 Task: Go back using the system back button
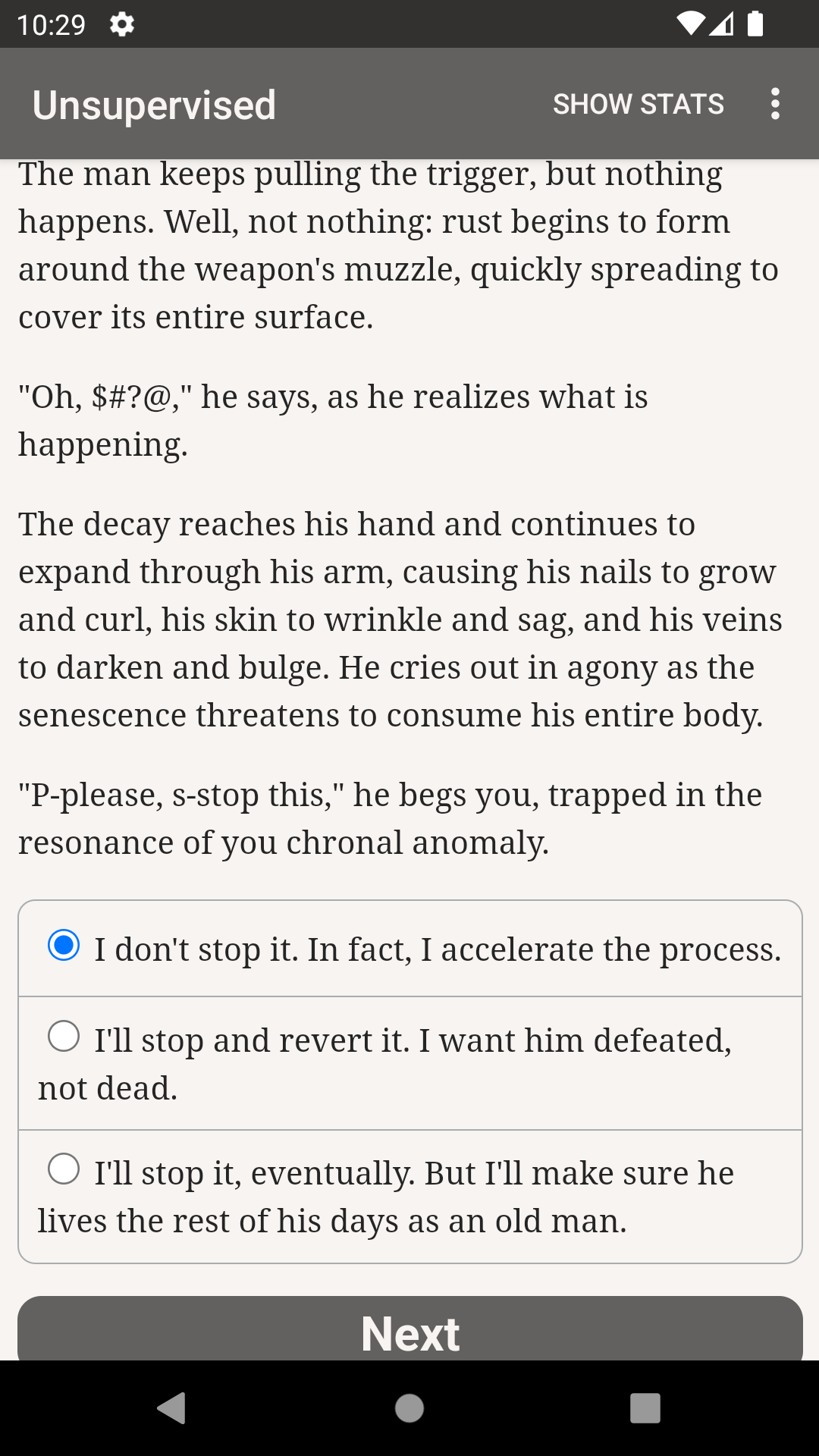172,1408
